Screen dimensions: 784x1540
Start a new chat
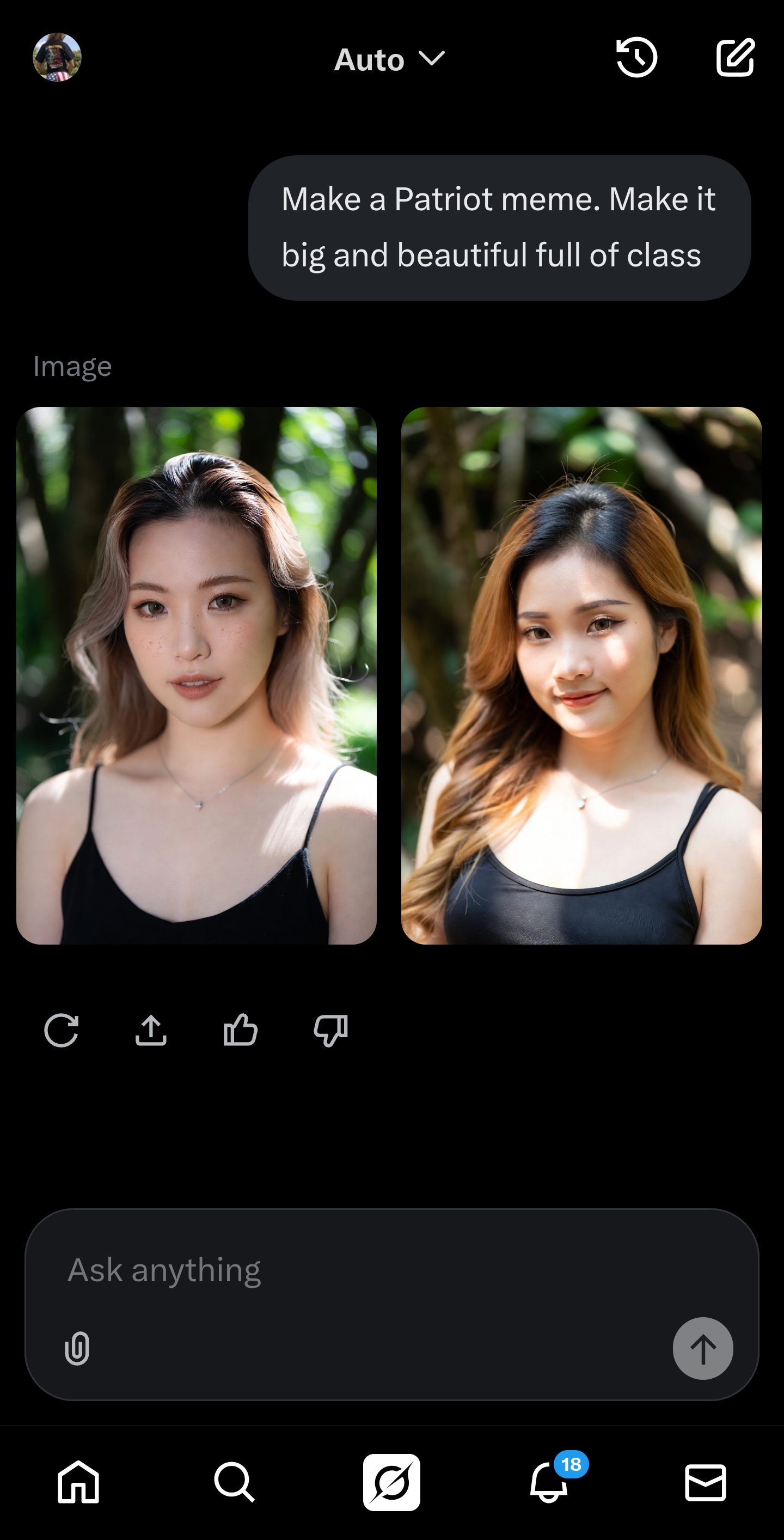coord(735,57)
